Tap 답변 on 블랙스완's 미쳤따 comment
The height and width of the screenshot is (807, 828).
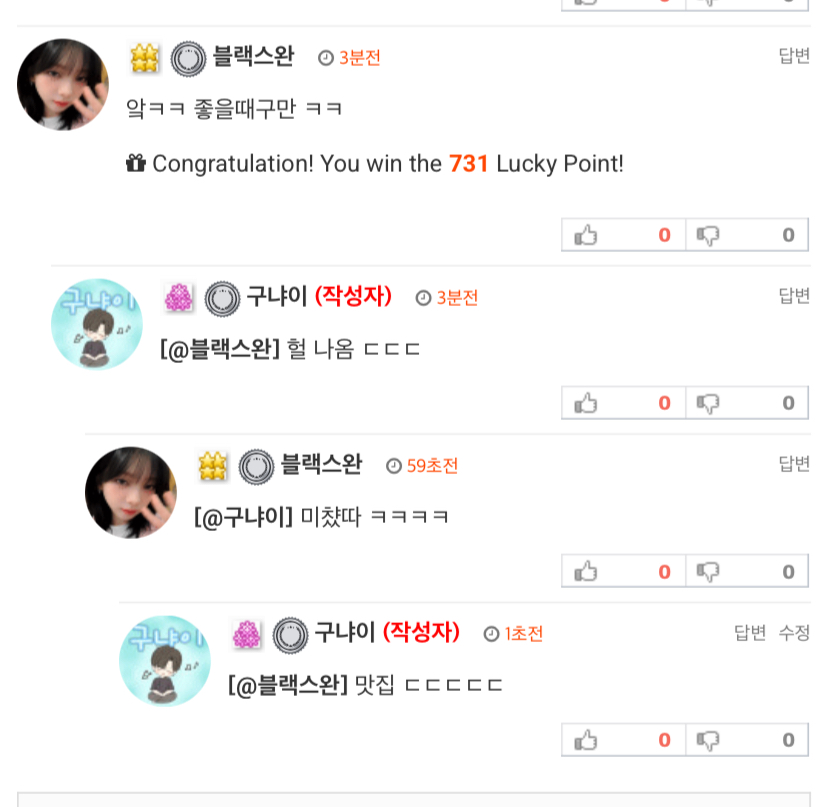[x=793, y=464]
